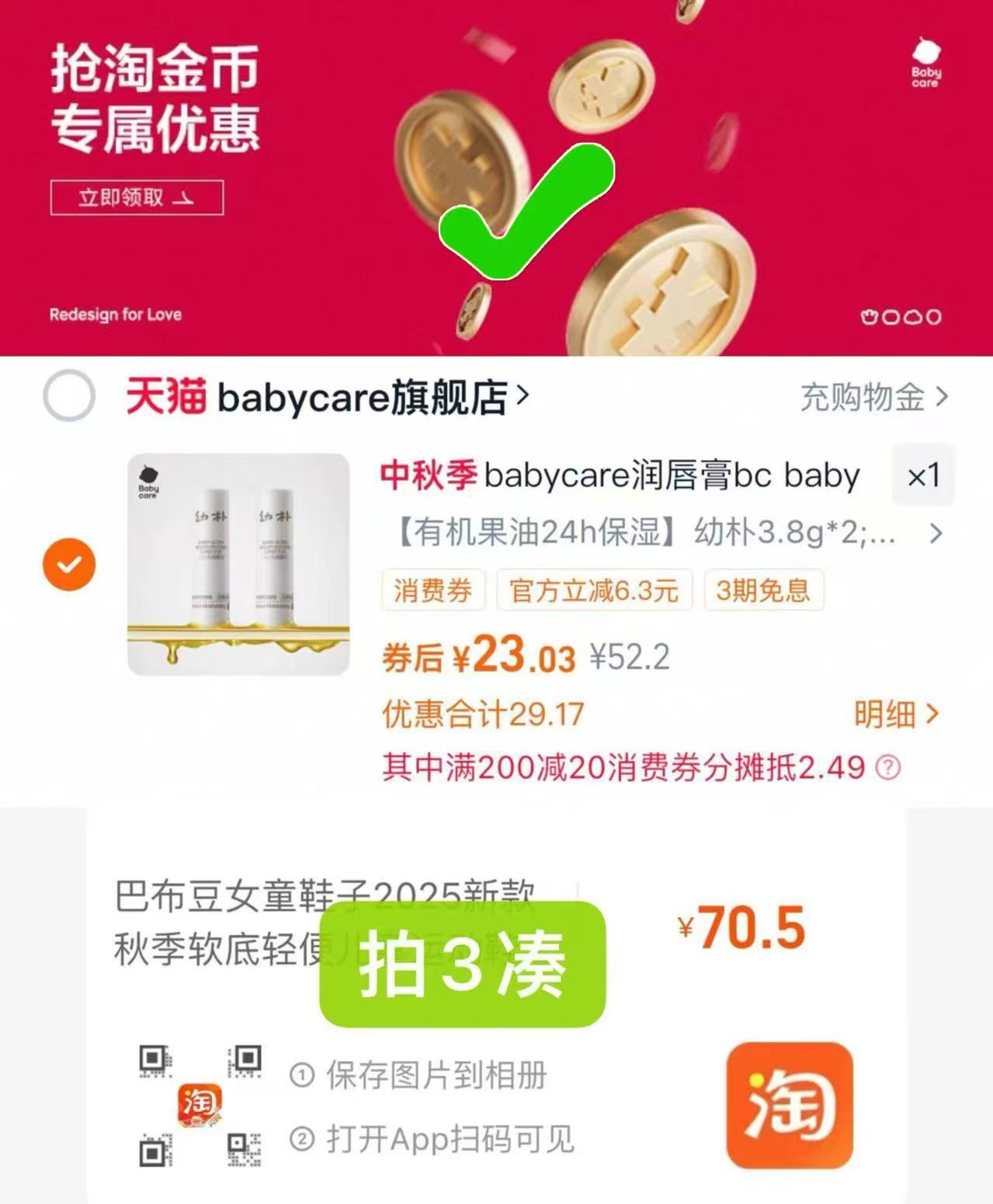Image resolution: width=993 pixels, height=1204 pixels.
Task: Click the 3期免息 installment tag
Action: point(762,591)
